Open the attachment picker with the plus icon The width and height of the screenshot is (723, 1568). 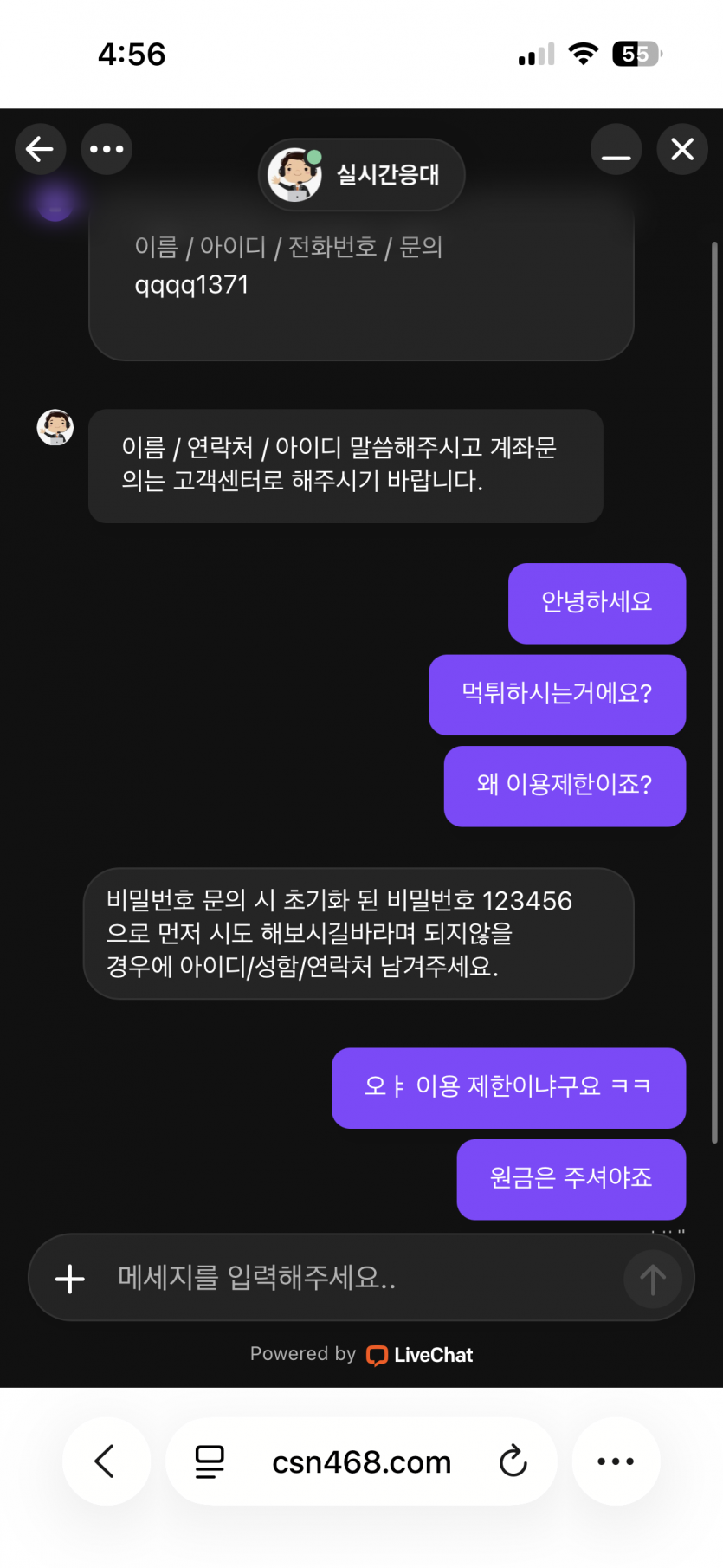(69, 1278)
